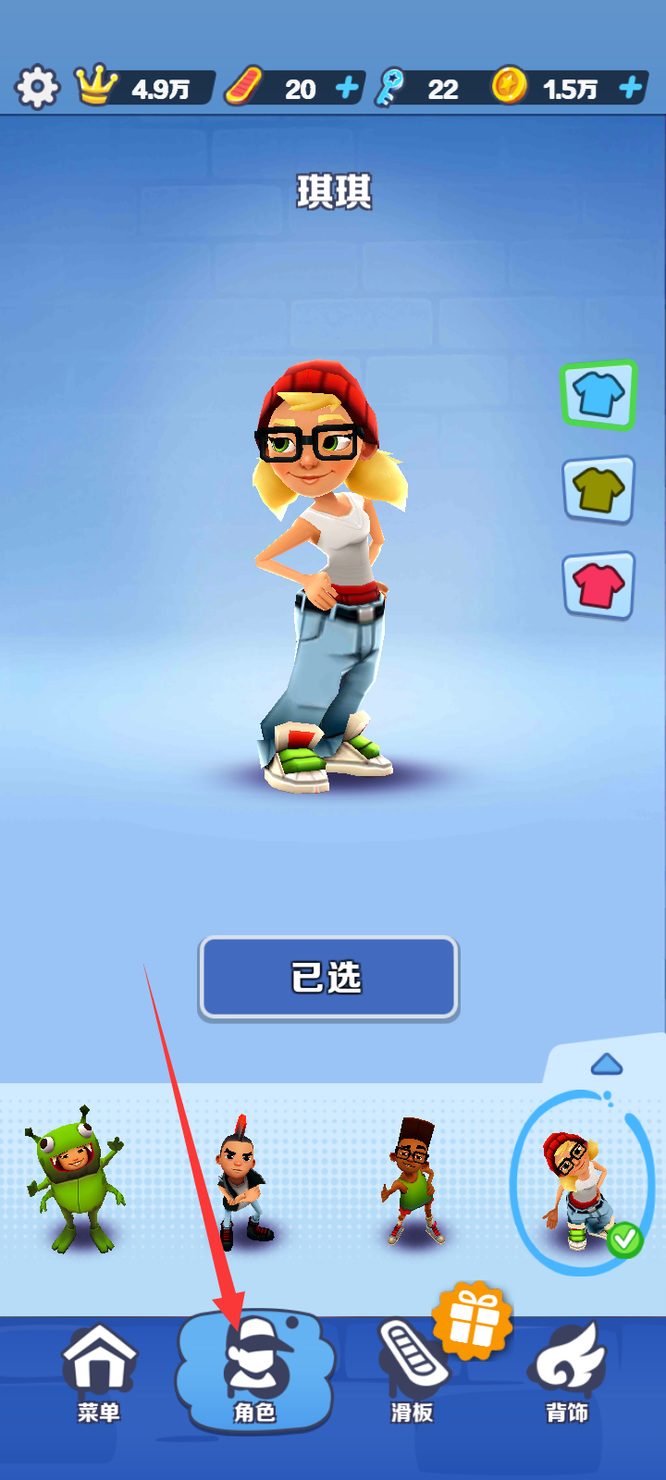Viewport: 666px width, 1480px height.
Task: Open the orange gift box
Action: tap(472, 1320)
